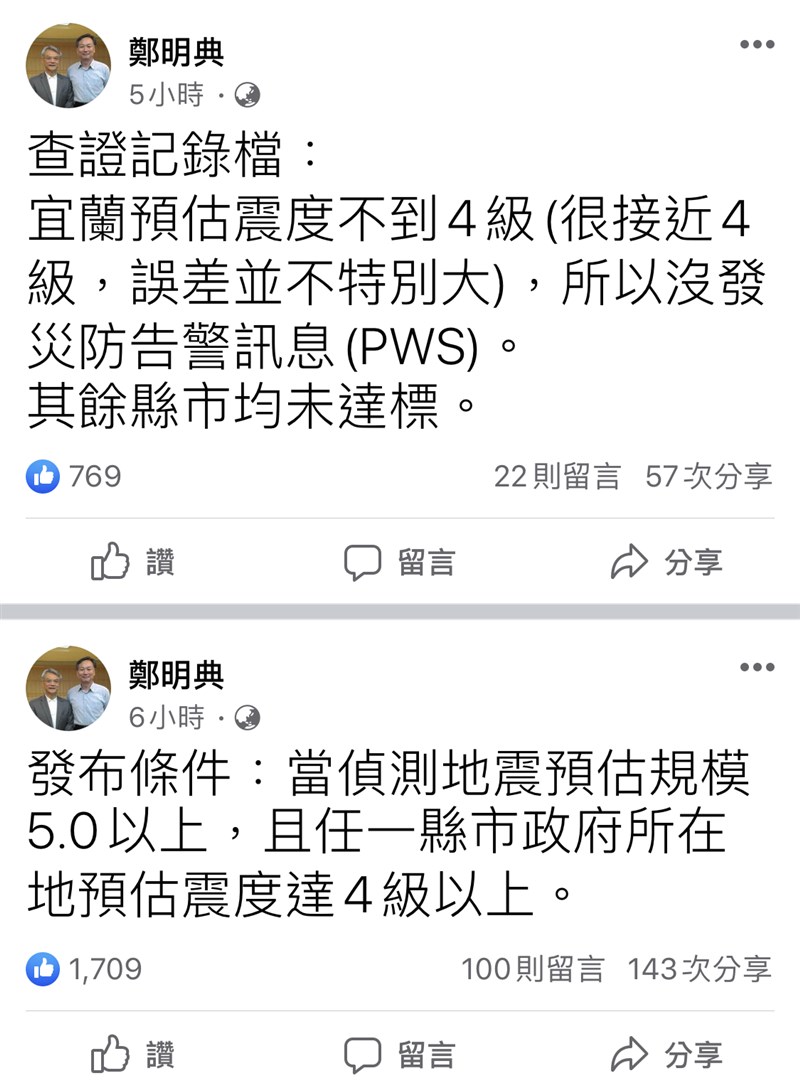
Task: Like the 查證記錄檔 post
Action: click(x=133, y=562)
